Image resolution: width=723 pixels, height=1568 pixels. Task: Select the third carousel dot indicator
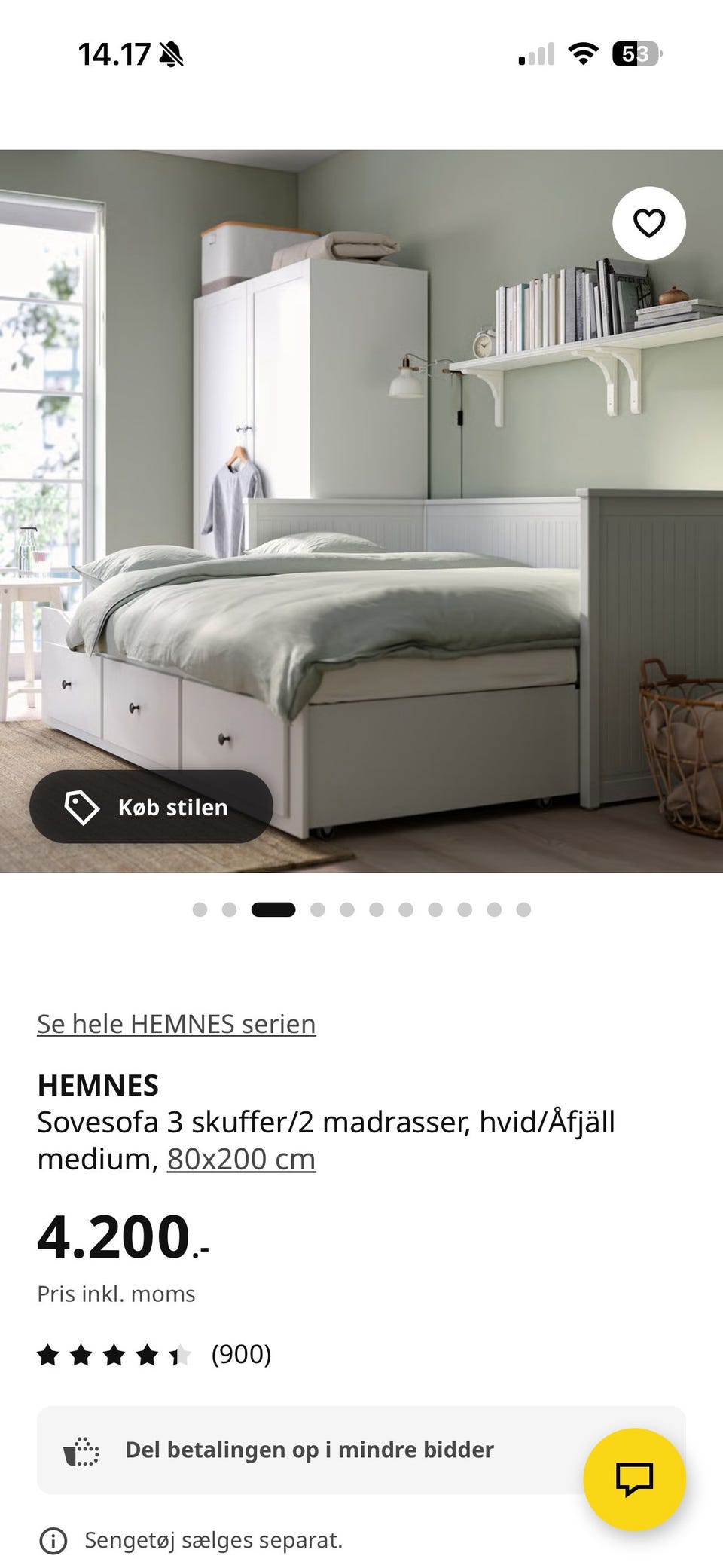coord(273,909)
